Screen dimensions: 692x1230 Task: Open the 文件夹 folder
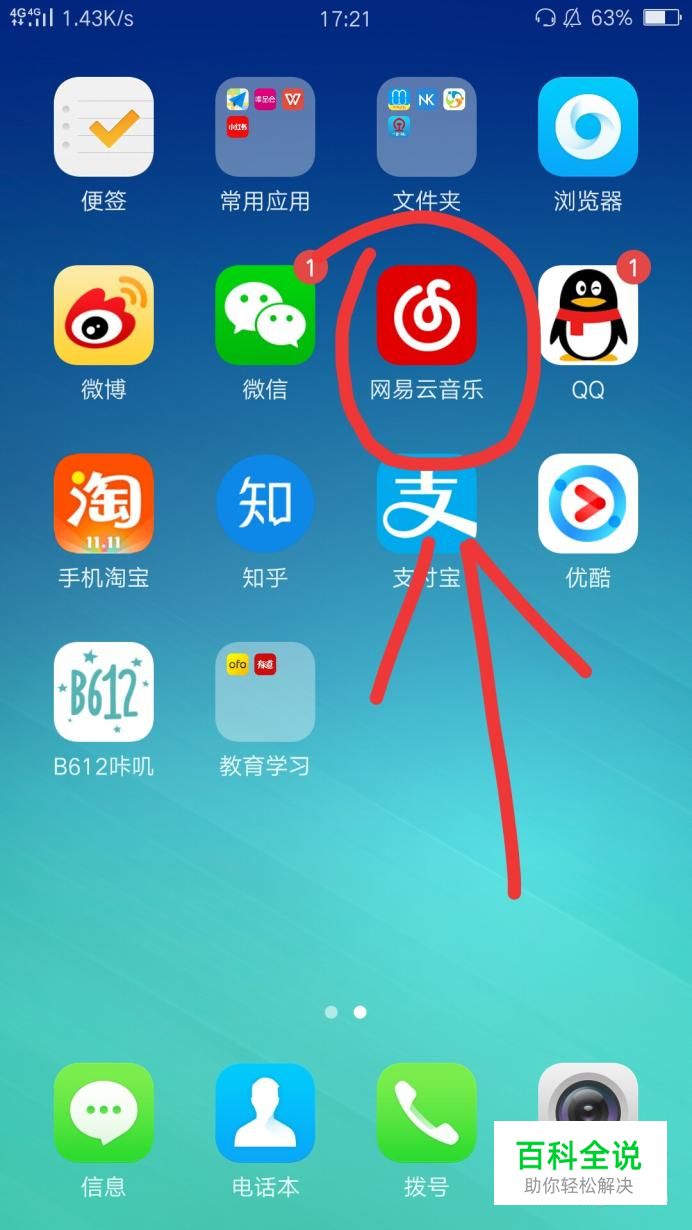pos(427,127)
